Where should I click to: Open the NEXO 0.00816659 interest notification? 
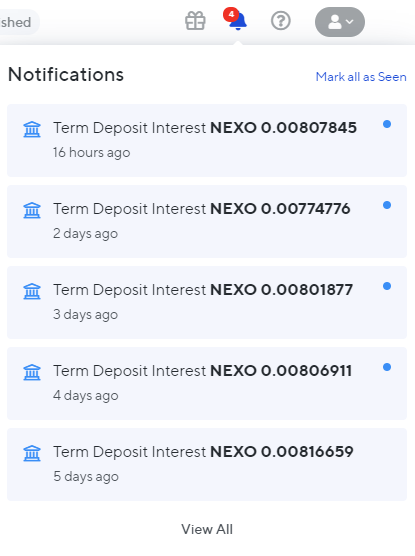coord(207,465)
